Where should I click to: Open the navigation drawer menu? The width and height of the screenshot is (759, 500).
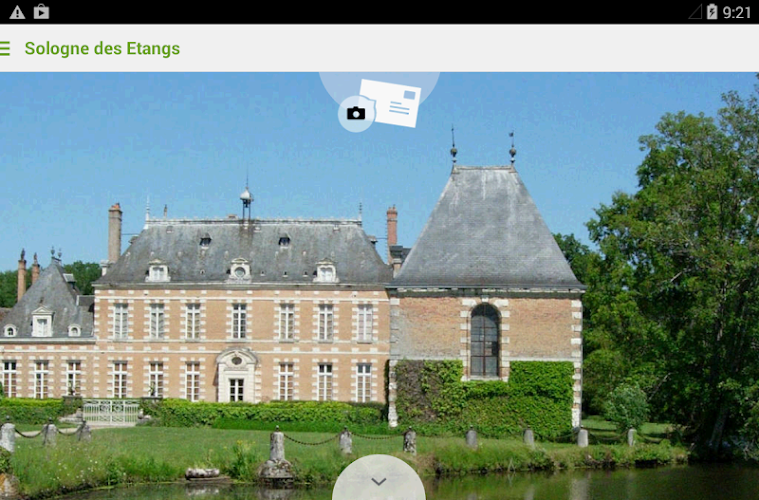tap(6, 48)
